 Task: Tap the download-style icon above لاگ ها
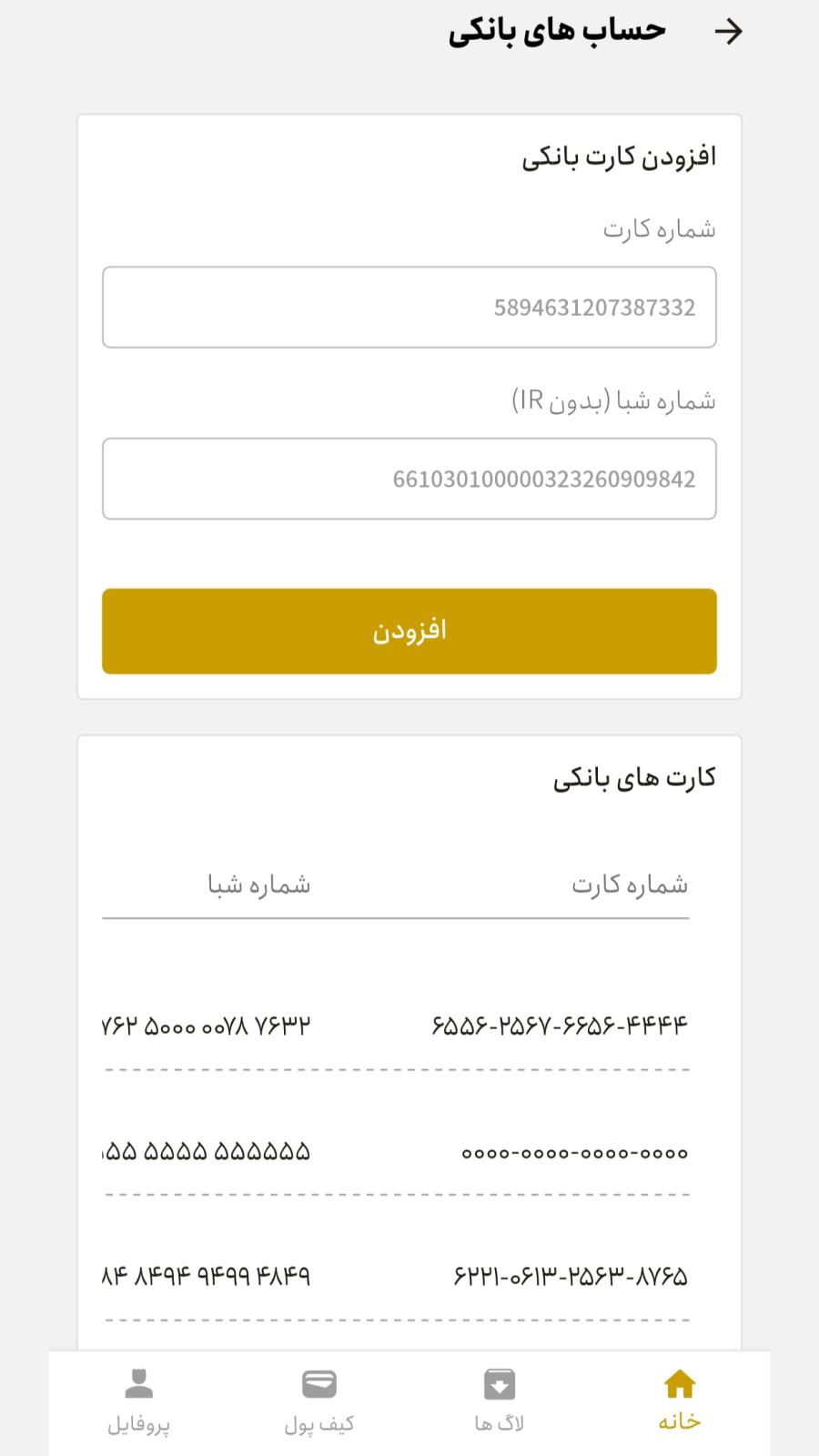[499, 1383]
